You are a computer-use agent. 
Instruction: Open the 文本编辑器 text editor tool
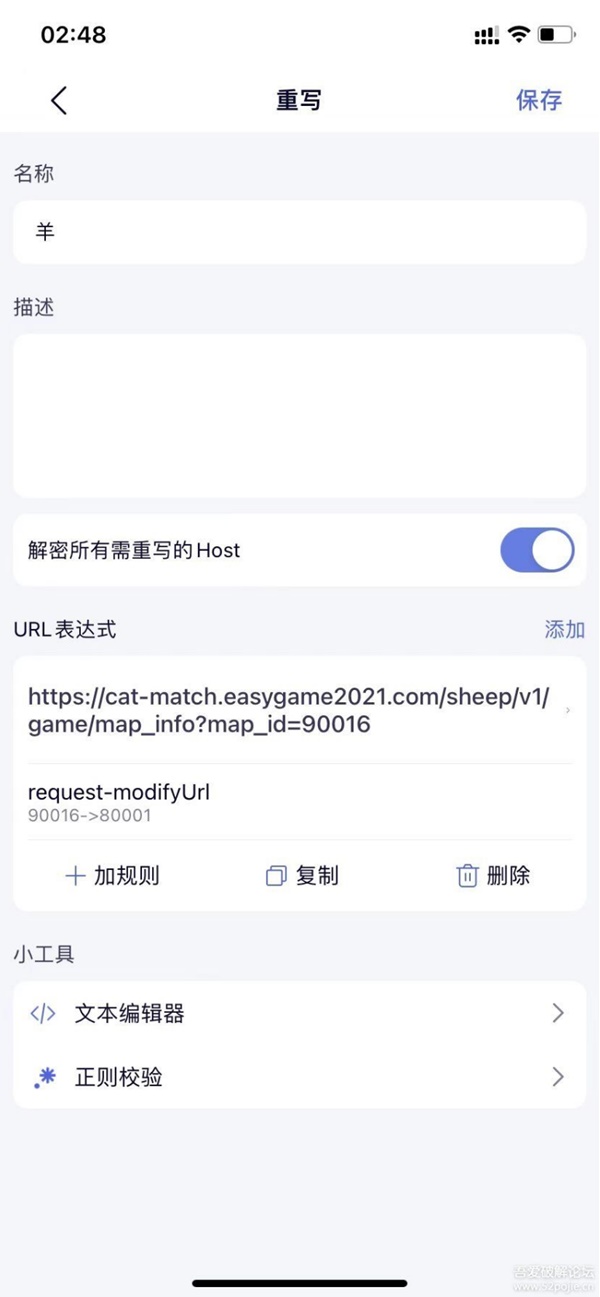coord(299,1013)
